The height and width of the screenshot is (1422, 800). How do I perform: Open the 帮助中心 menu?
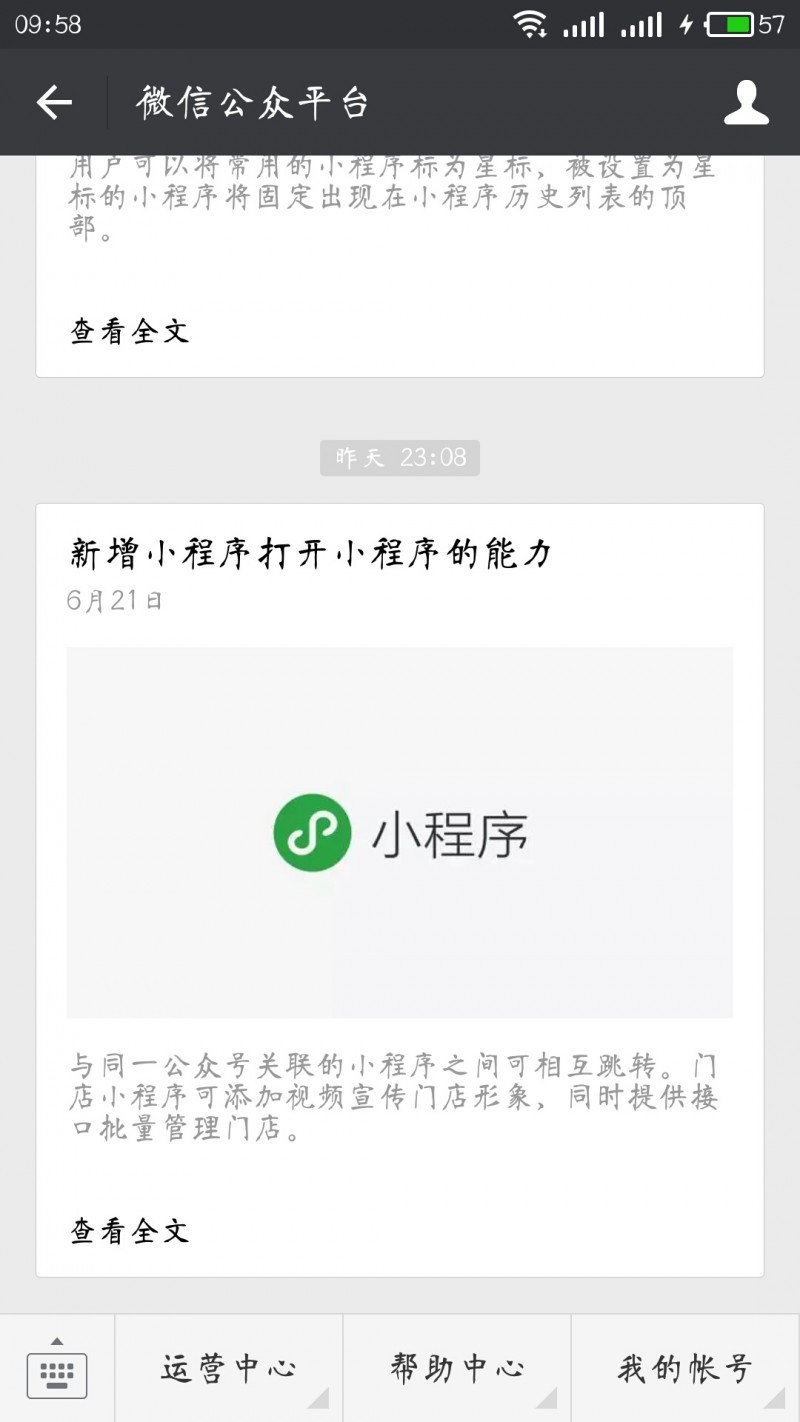coord(457,1369)
